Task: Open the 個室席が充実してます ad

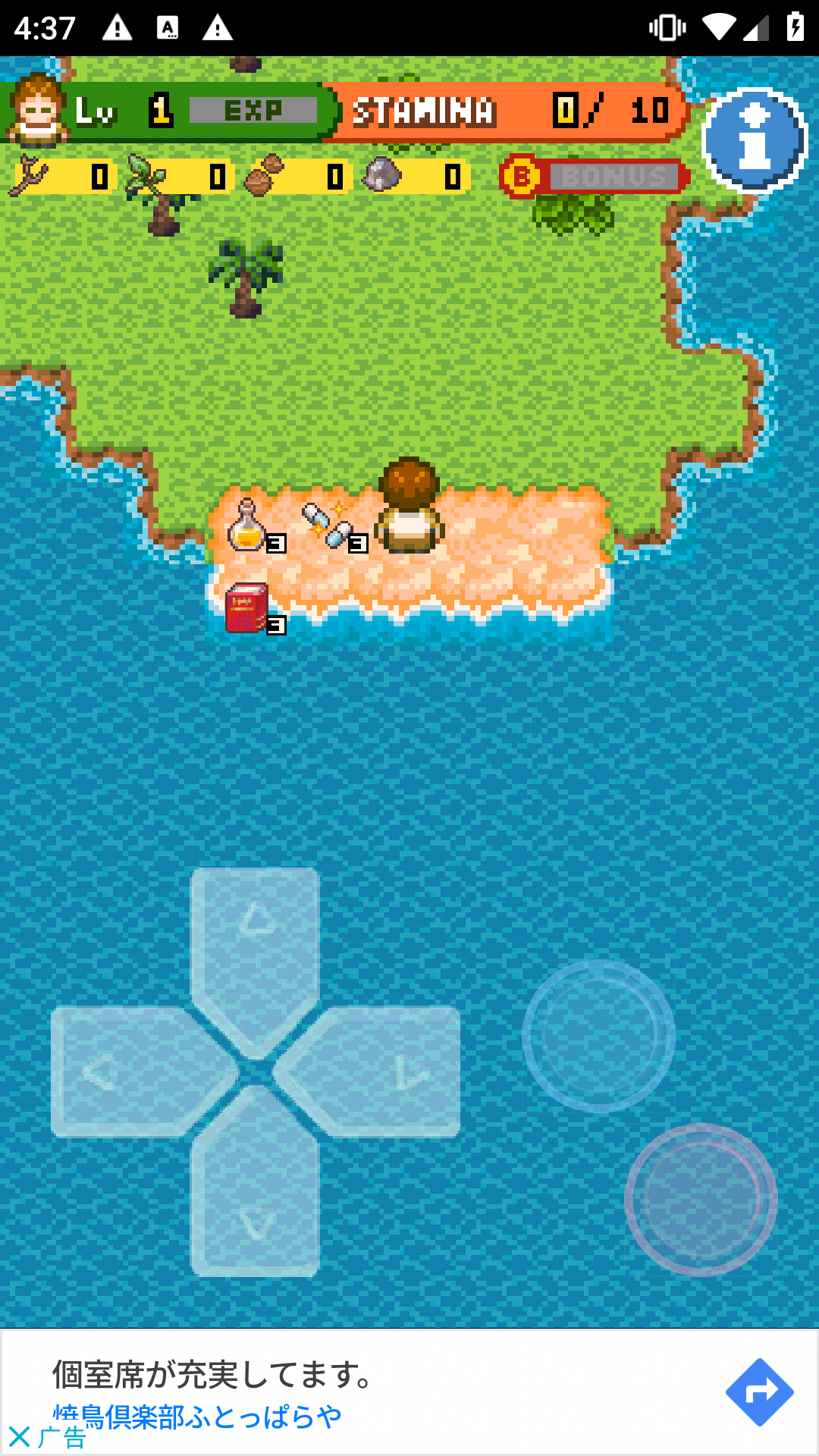Action: click(x=212, y=1374)
